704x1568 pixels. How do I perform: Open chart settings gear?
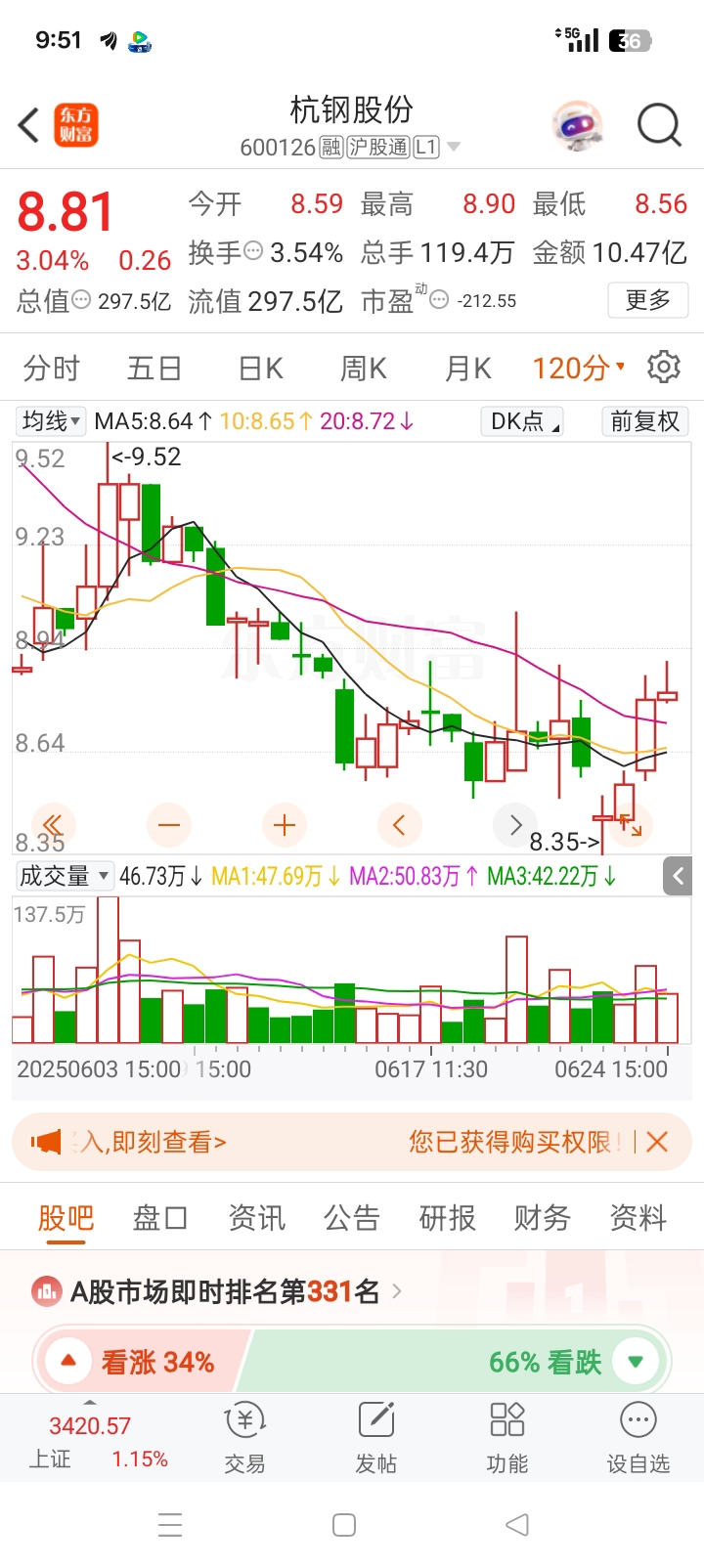[x=664, y=368]
